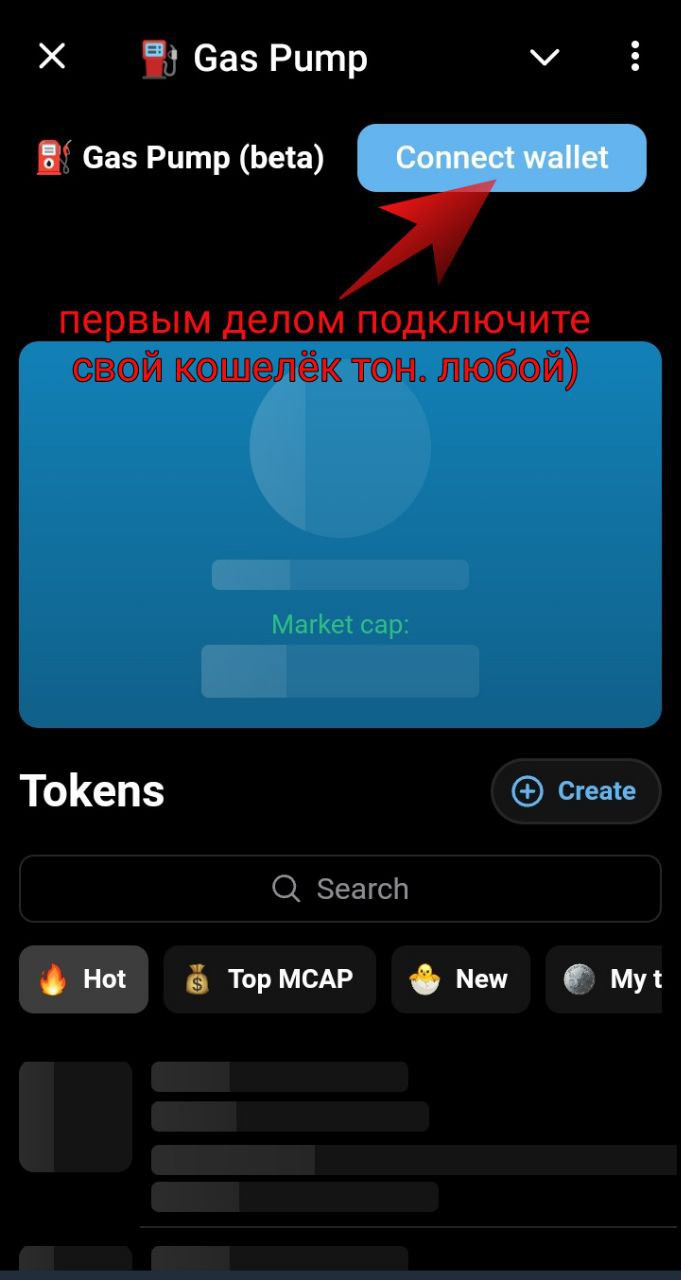Image resolution: width=681 pixels, height=1280 pixels.
Task: Close the Gas Pump mini app
Action: [52, 57]
